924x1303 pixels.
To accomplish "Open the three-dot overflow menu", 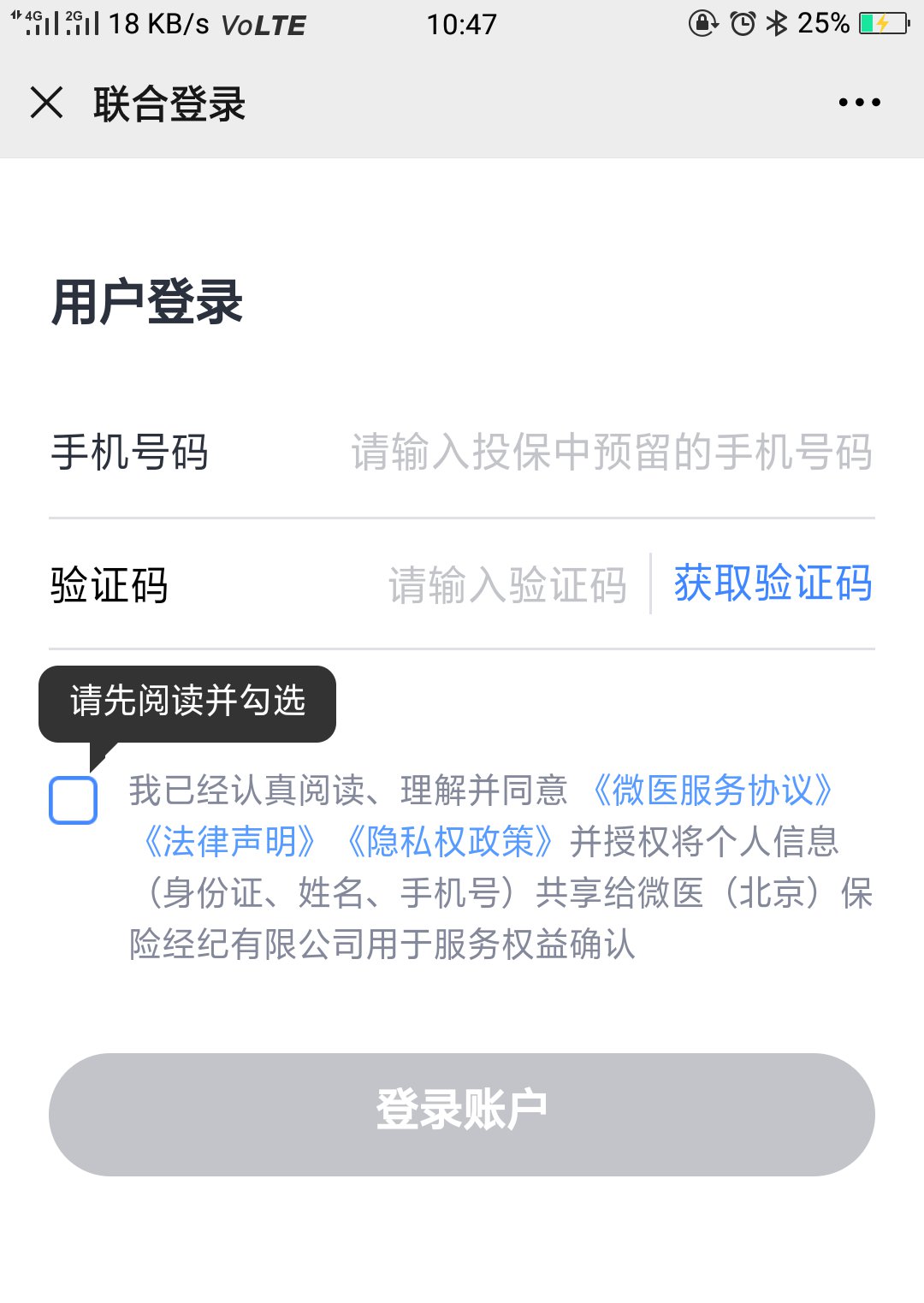I will pyautogui.click(x=859, y=103).
